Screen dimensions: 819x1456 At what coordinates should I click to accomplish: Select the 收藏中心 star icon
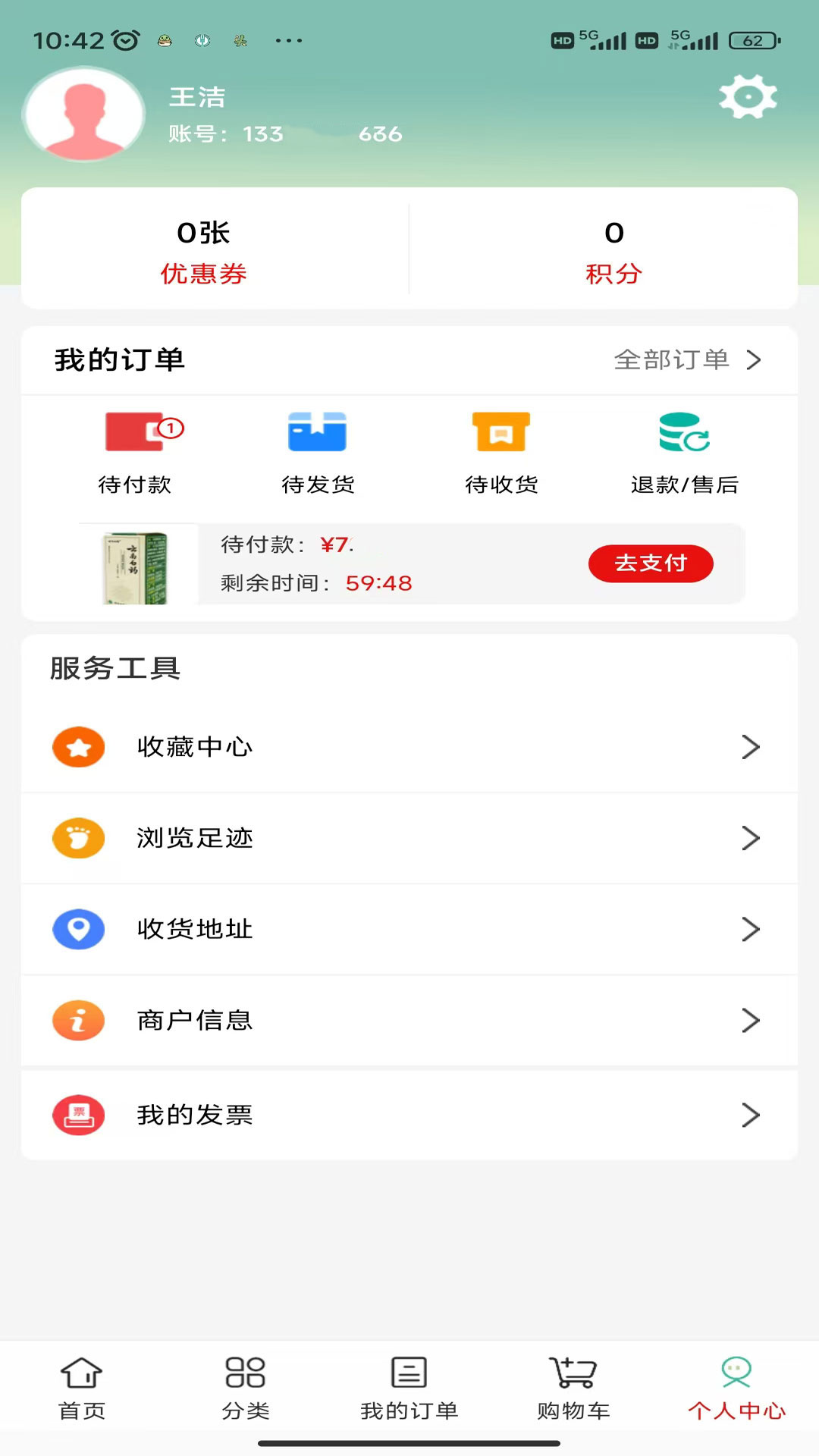coord(78,747)
